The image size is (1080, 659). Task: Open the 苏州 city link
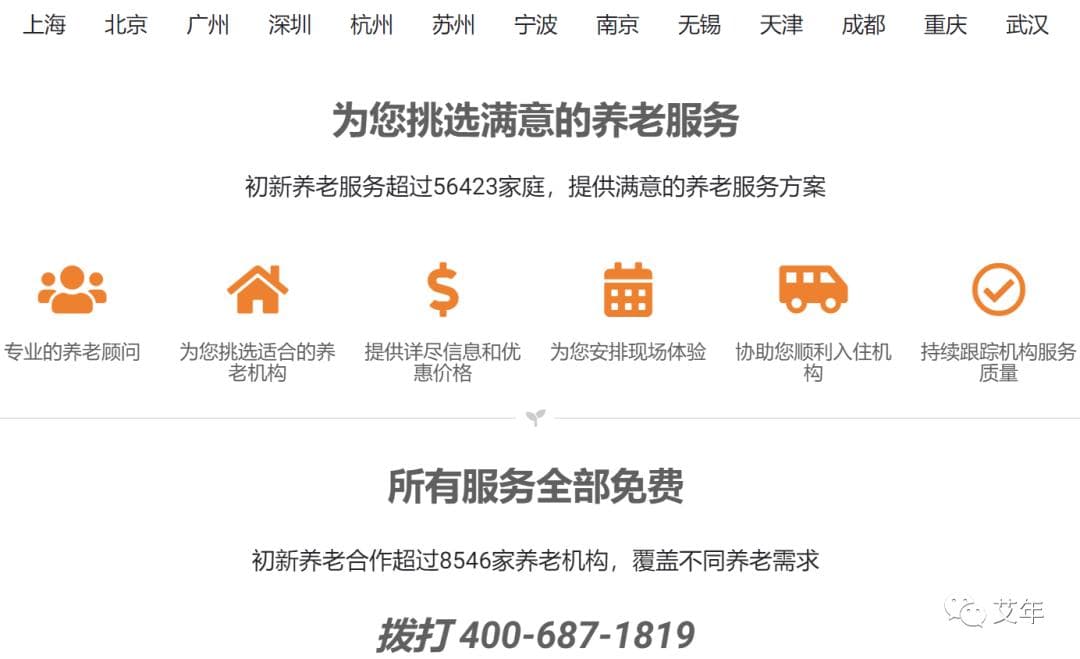tap(454, 25)
